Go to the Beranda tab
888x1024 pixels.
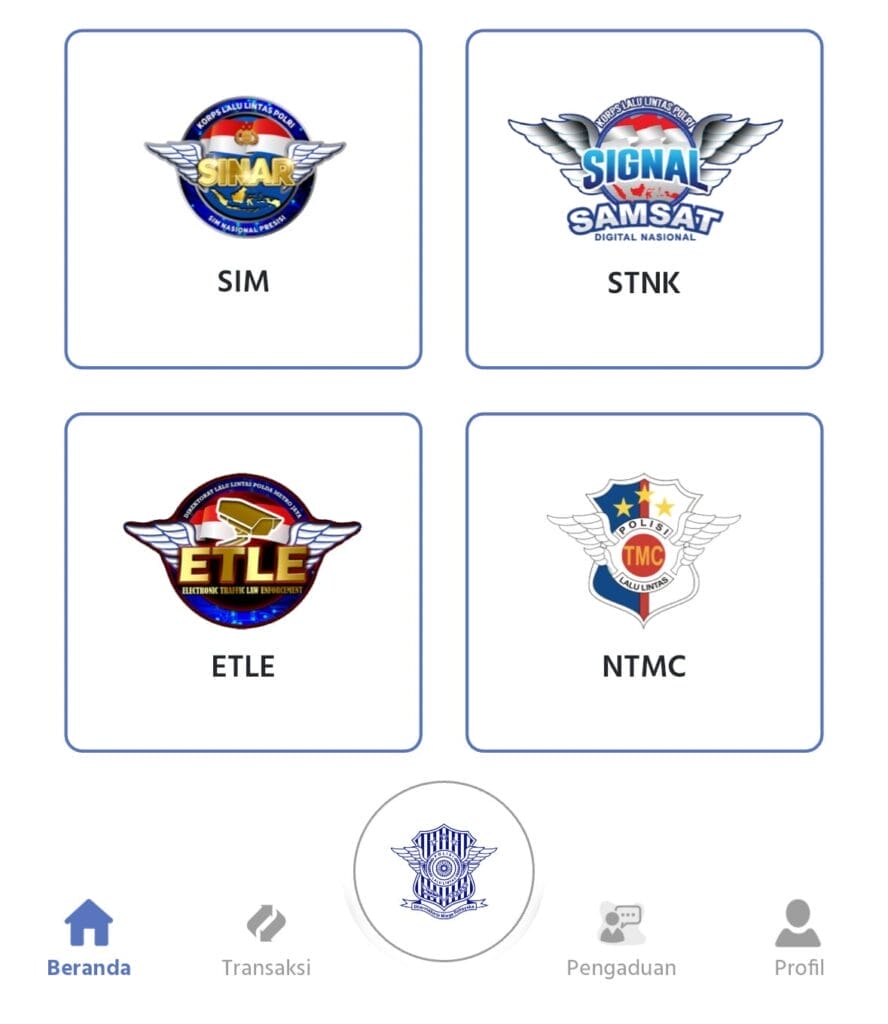tap(88, 938)
